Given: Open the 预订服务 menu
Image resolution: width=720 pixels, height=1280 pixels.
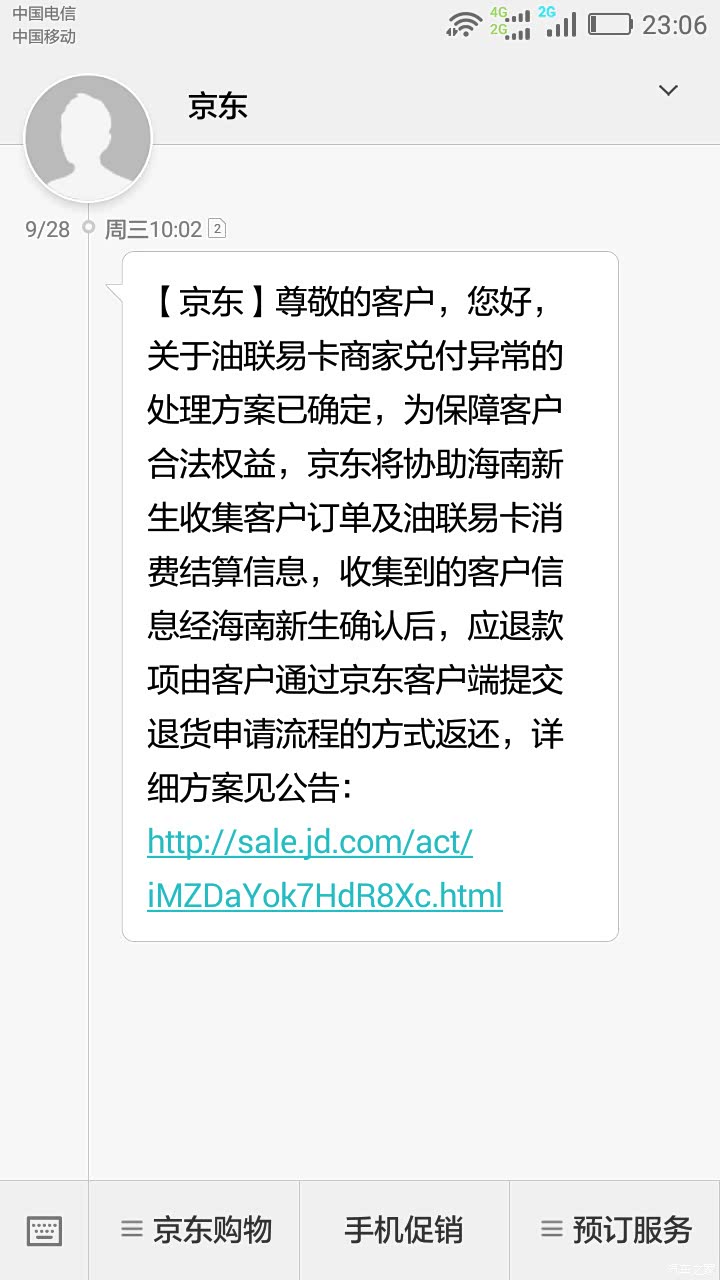Looking at the screenshot, I should 615,1230.
